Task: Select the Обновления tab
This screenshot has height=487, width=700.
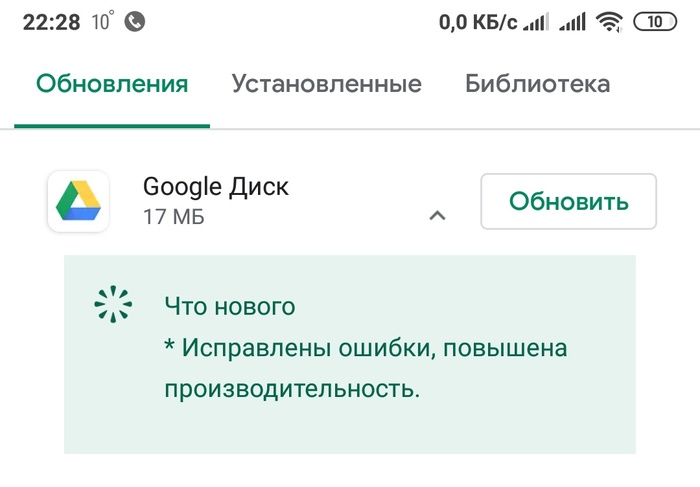Action: coord(112,85)
